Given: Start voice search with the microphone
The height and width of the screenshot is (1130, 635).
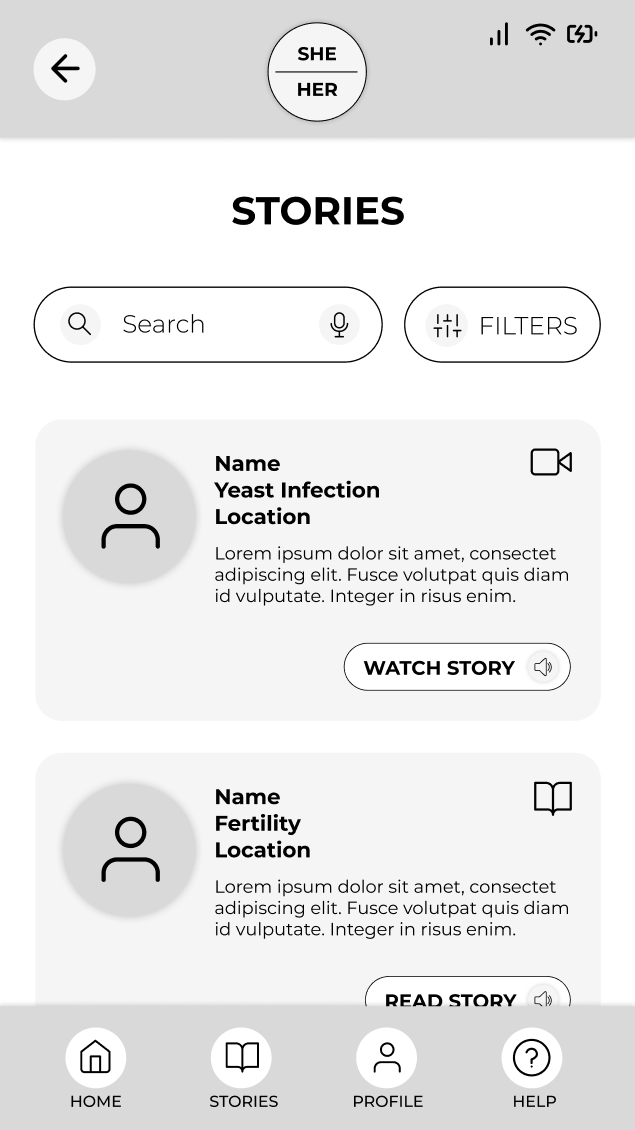Looking at the screenshot, I should [339, 324].
